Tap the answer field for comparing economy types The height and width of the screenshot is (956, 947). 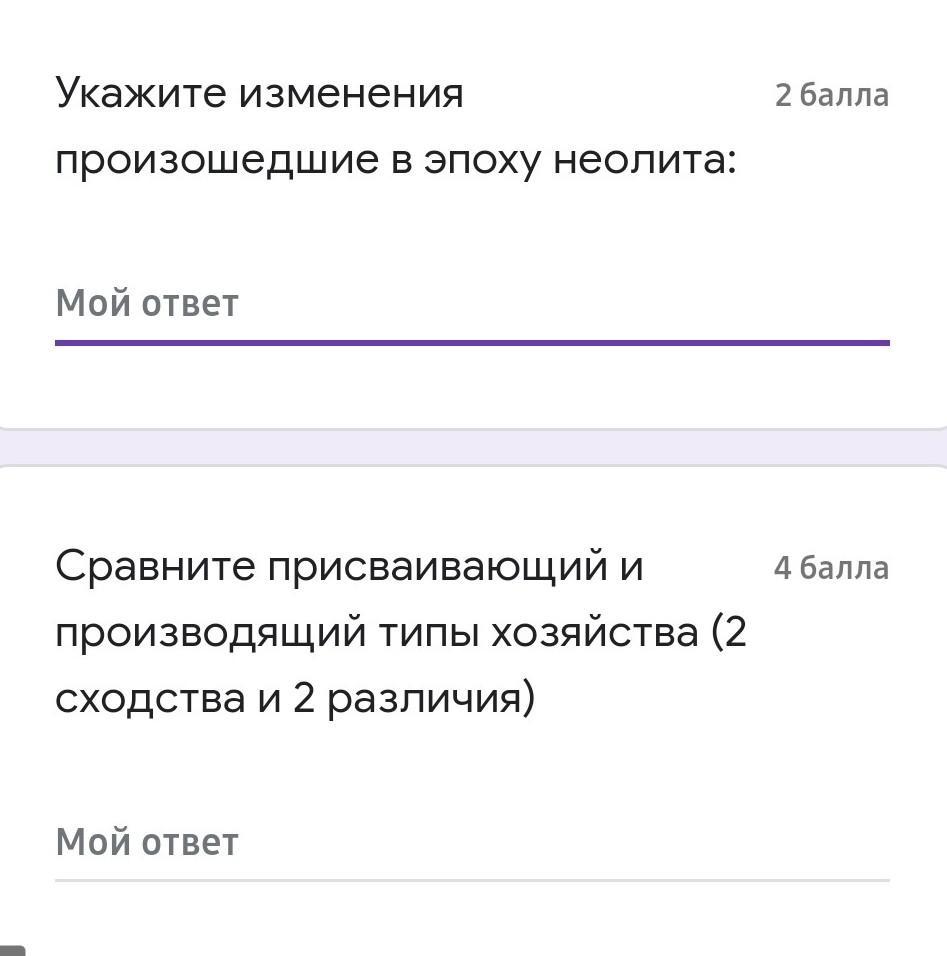click(x=471, y=843)
